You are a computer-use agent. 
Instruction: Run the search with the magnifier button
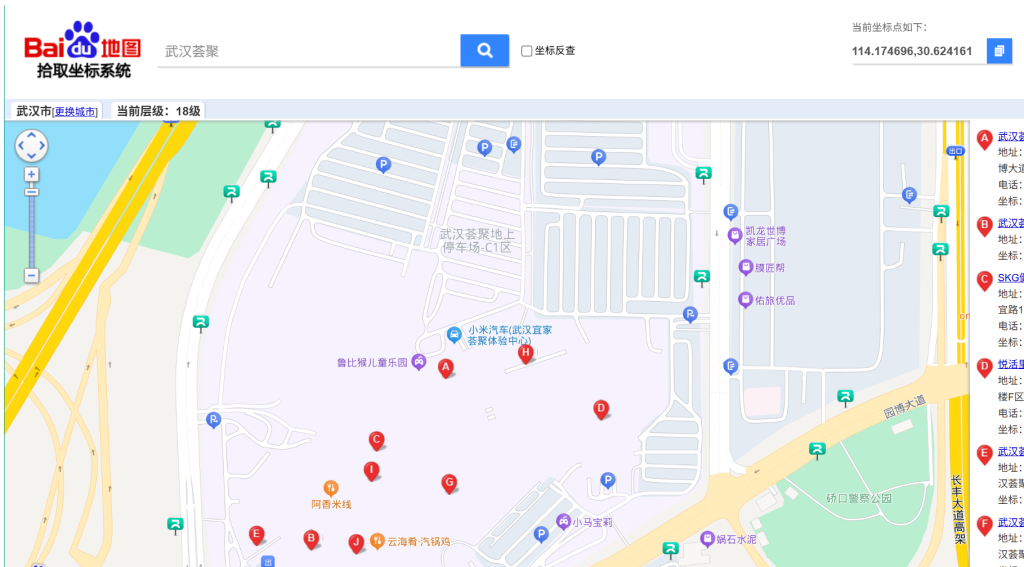pos(485,50)
